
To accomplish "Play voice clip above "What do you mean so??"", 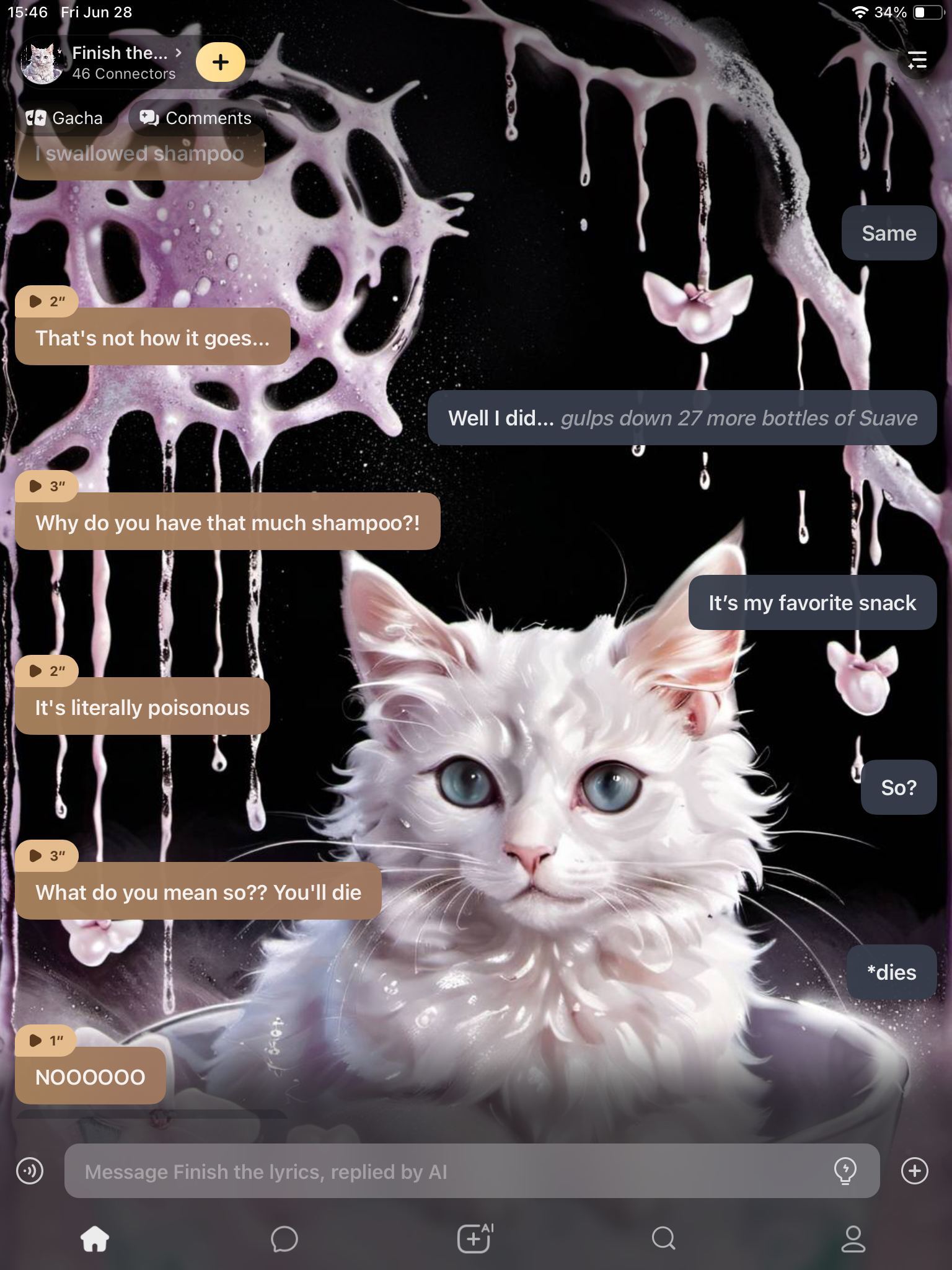I will coord(46,856).
